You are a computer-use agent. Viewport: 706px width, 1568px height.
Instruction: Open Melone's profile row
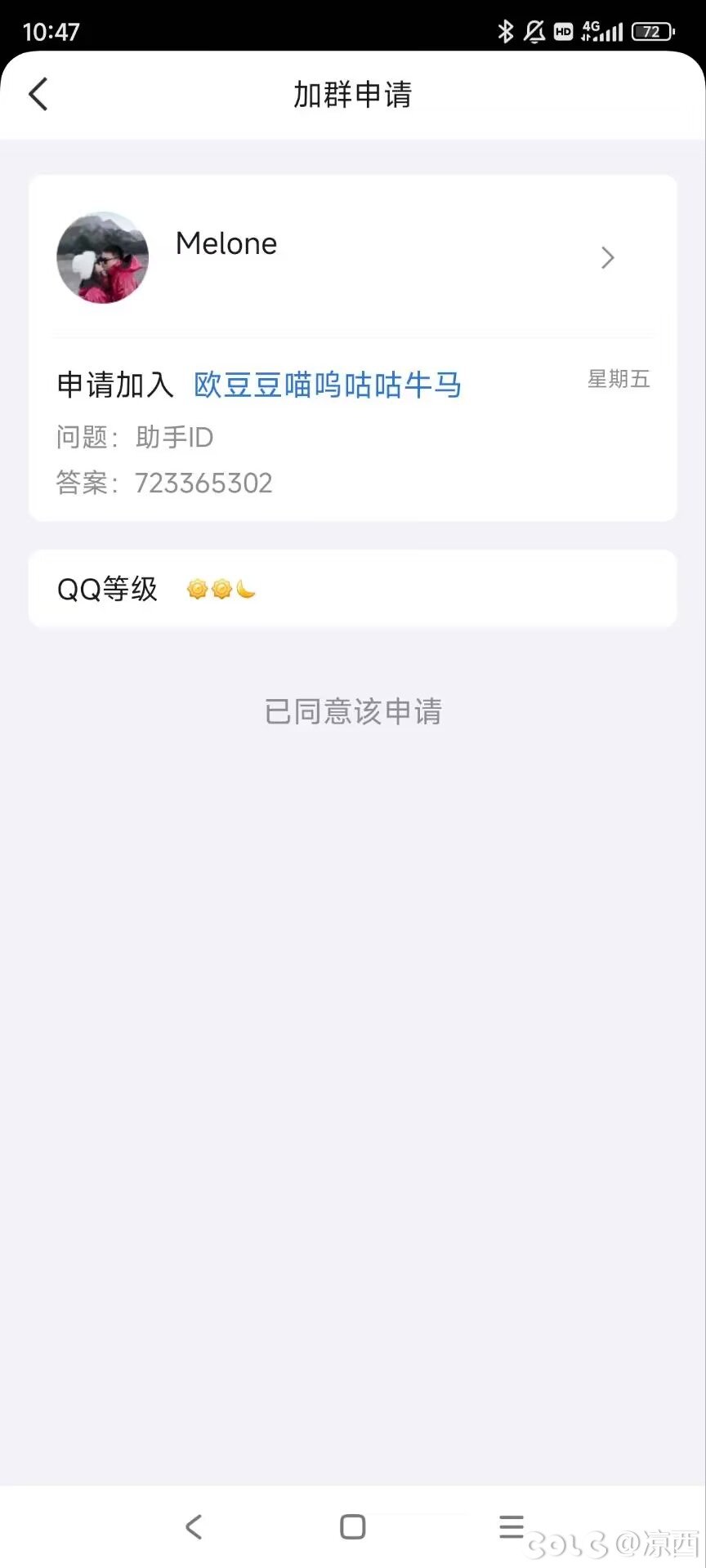click(353, 257)
